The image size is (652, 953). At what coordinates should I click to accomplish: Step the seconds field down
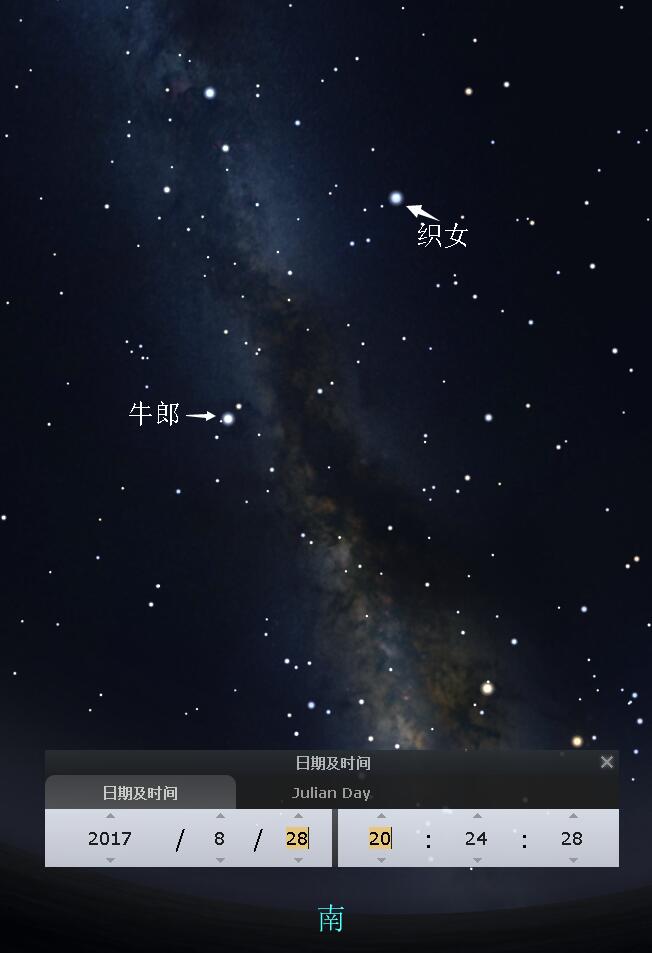pos(572,860)
